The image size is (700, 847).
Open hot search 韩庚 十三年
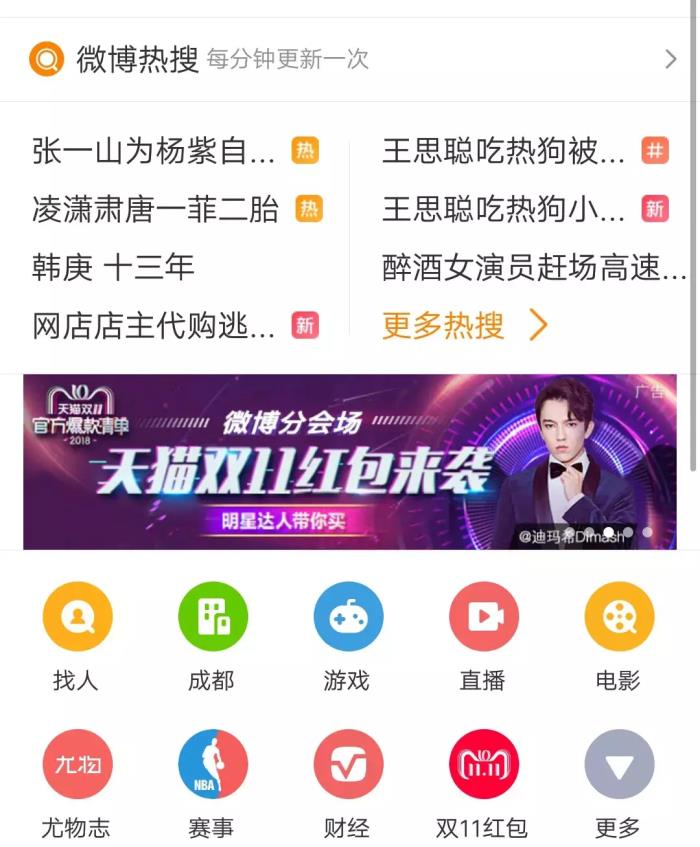point(113,268)
